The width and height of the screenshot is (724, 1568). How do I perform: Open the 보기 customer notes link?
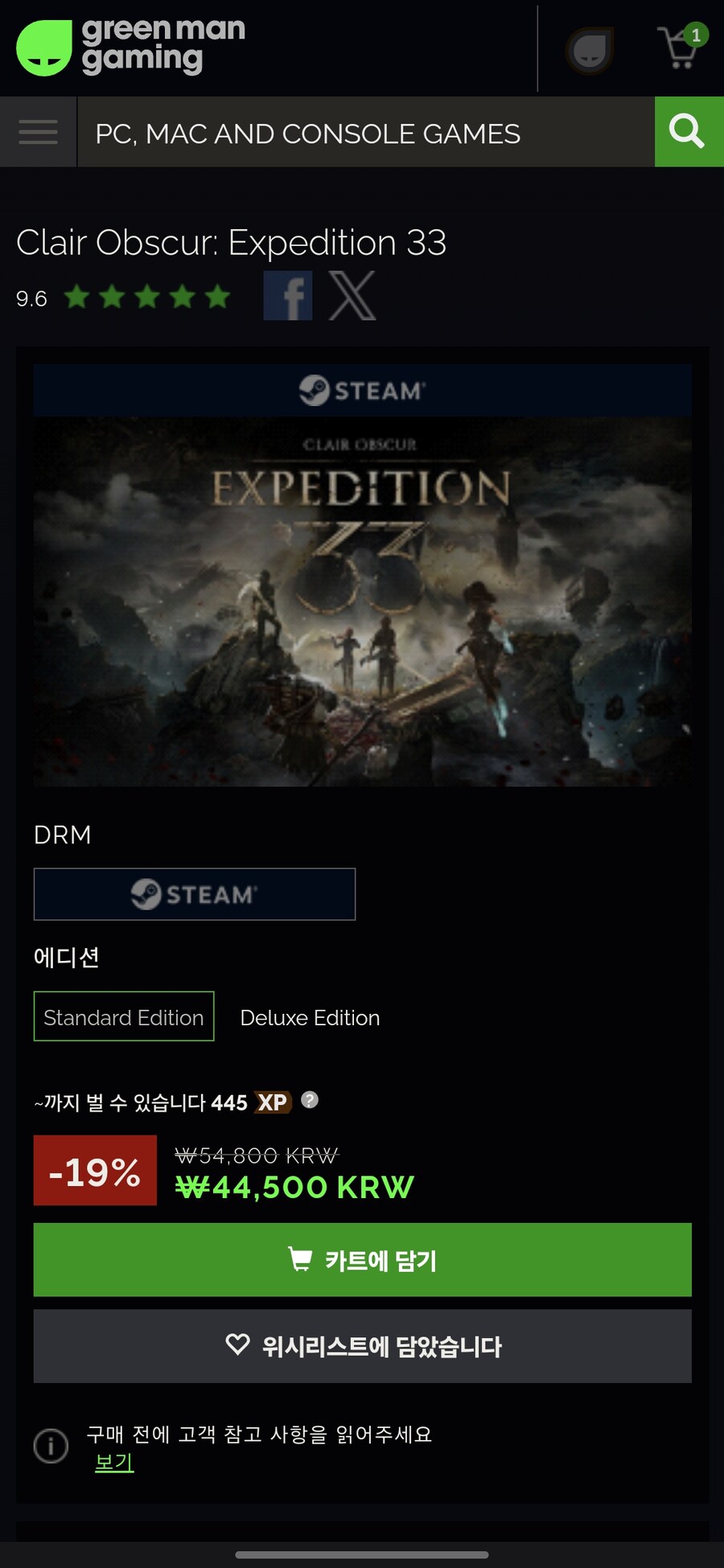click(x=114, y=1462)
